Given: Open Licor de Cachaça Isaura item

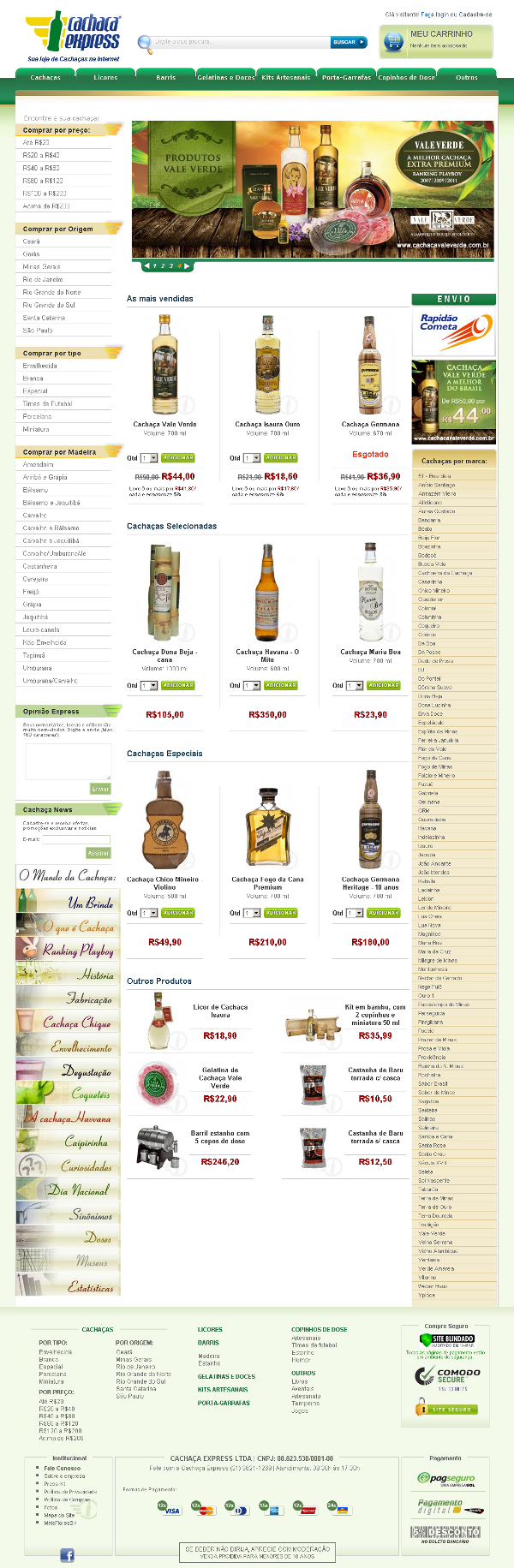Looking at the screenshot, I should tap(220, 1011).
